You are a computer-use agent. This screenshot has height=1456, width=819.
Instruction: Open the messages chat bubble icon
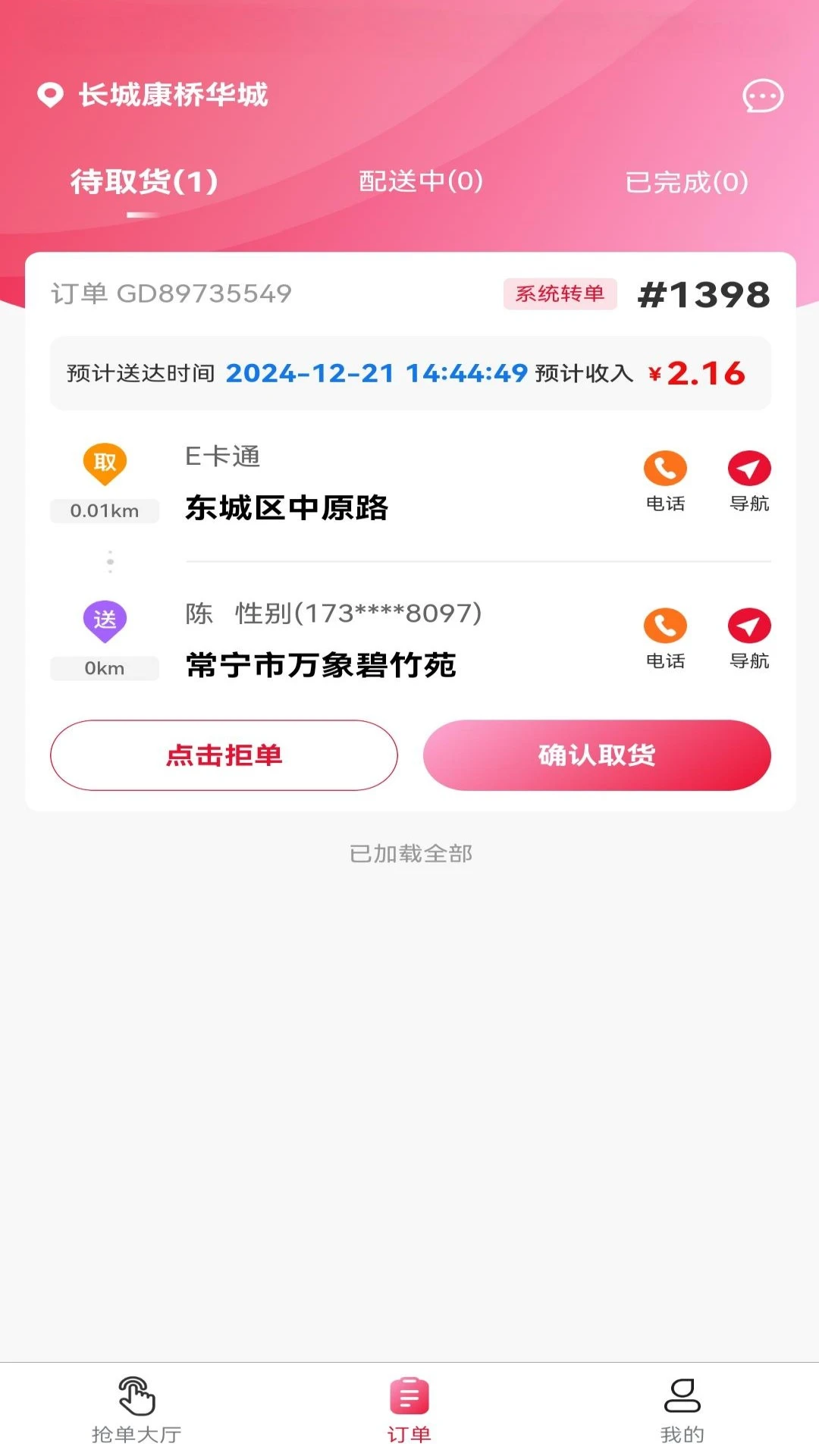click(x=762, y=96)
